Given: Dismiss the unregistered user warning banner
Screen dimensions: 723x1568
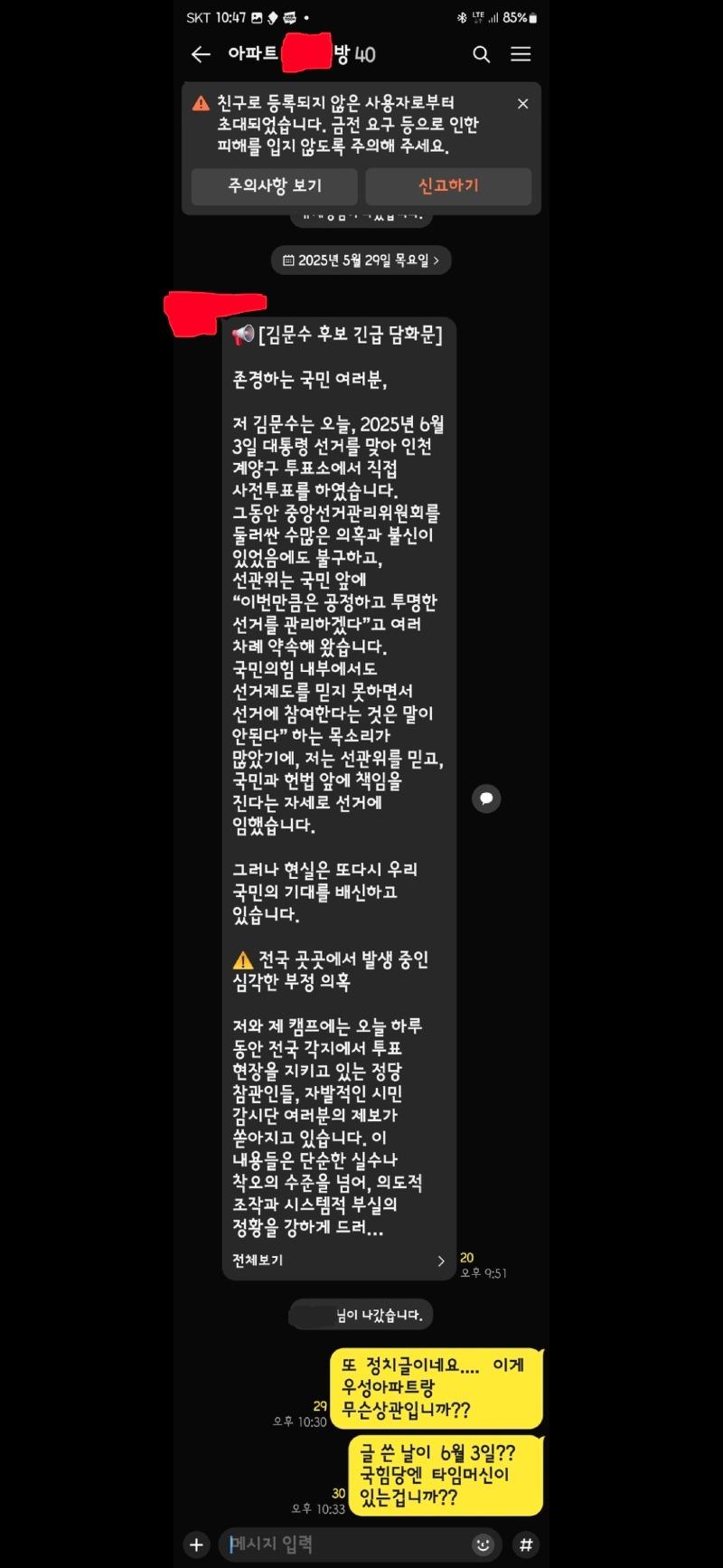Looking at the screenshot, I should 522,104.
